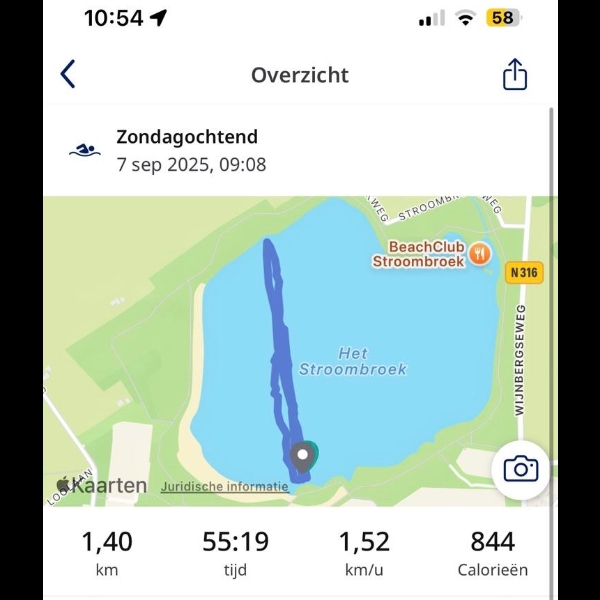Share this swim workout overview
Image resolution: width=600 pixels, height=600 pixels.
pos(515,75)
